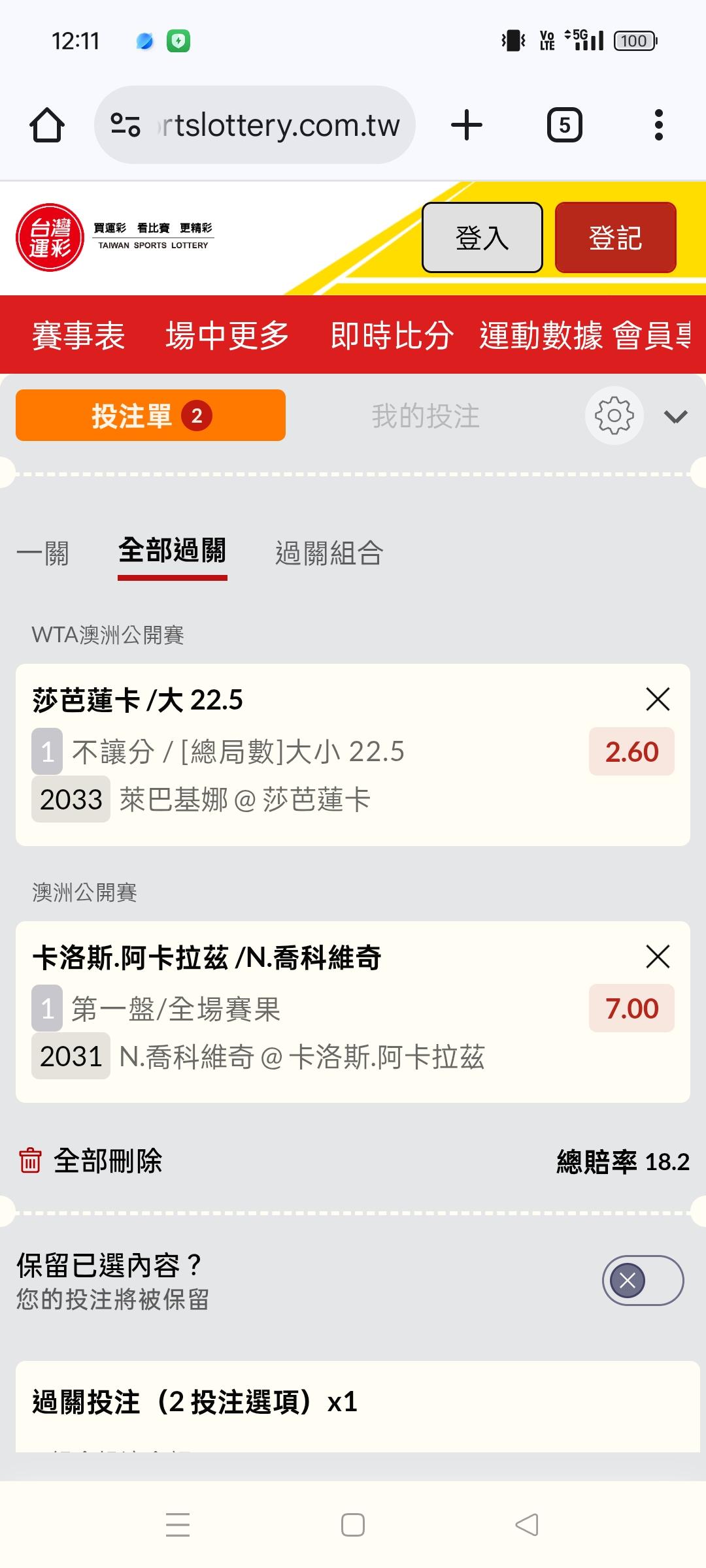This screenshot has height=1568, width=706.
Task: Tap the 登入 login button
Action: coord(482,237)
